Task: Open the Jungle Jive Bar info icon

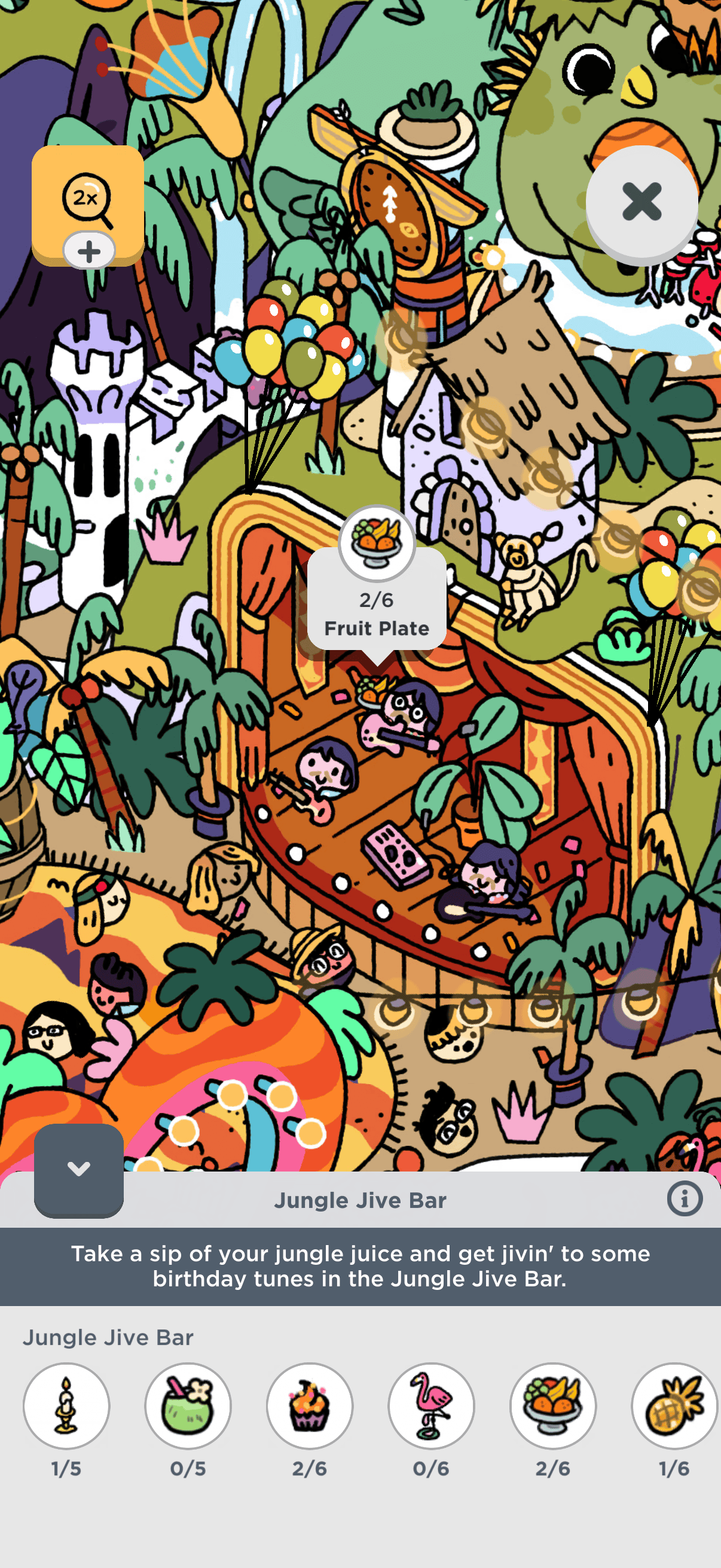Action: pyautogui.click(x=684, y=1199)
